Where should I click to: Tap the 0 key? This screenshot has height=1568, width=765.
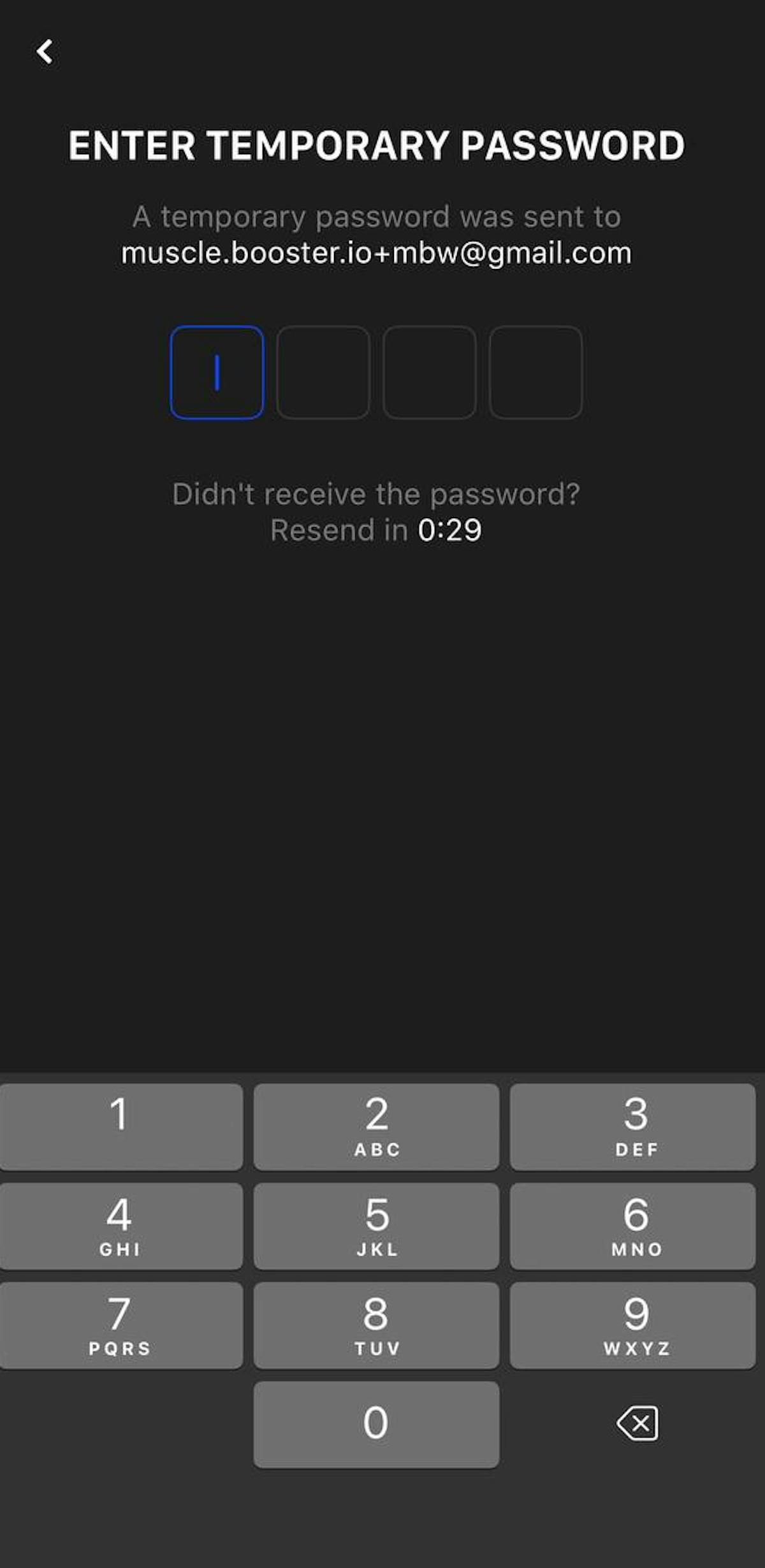click(x=376, y=1425)
